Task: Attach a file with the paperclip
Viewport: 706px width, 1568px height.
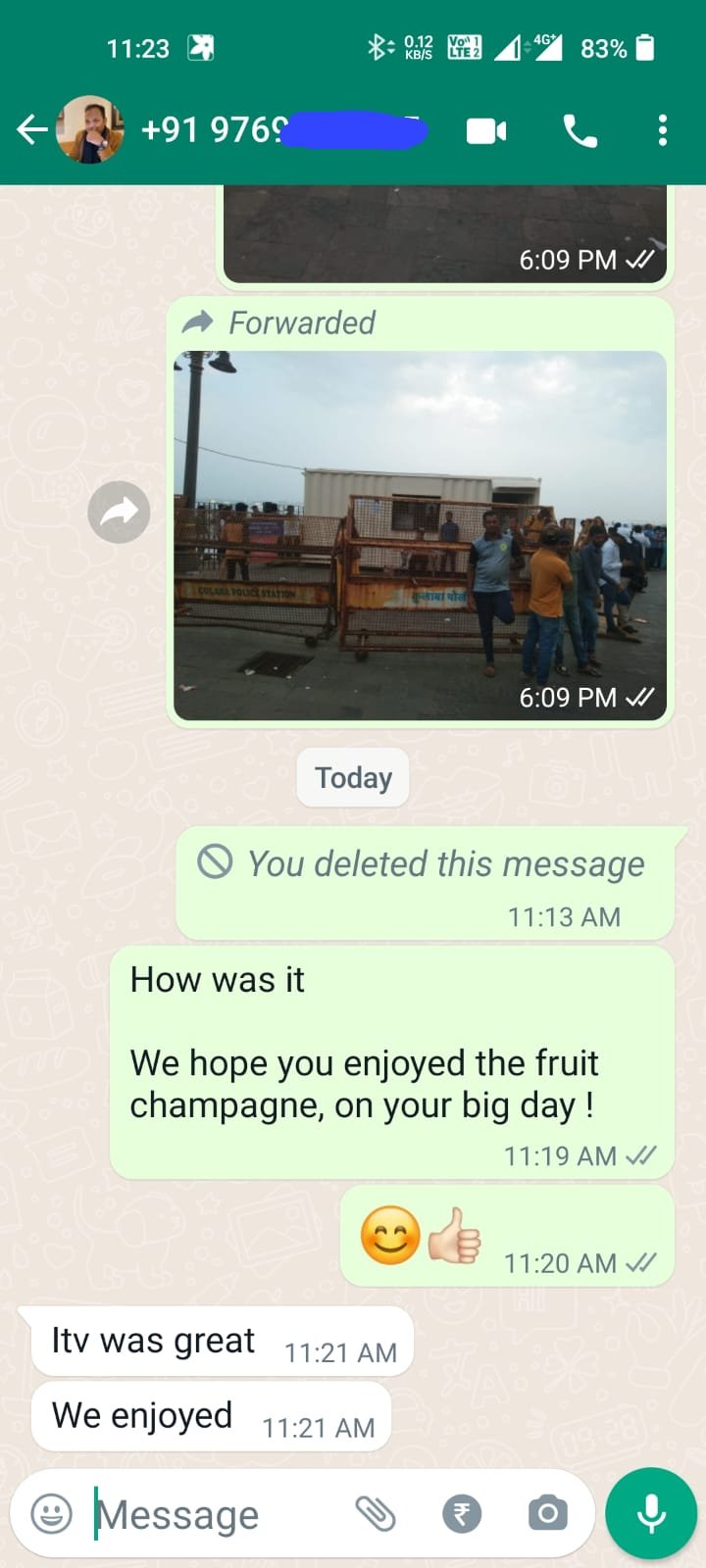Action: point(375,1514)
